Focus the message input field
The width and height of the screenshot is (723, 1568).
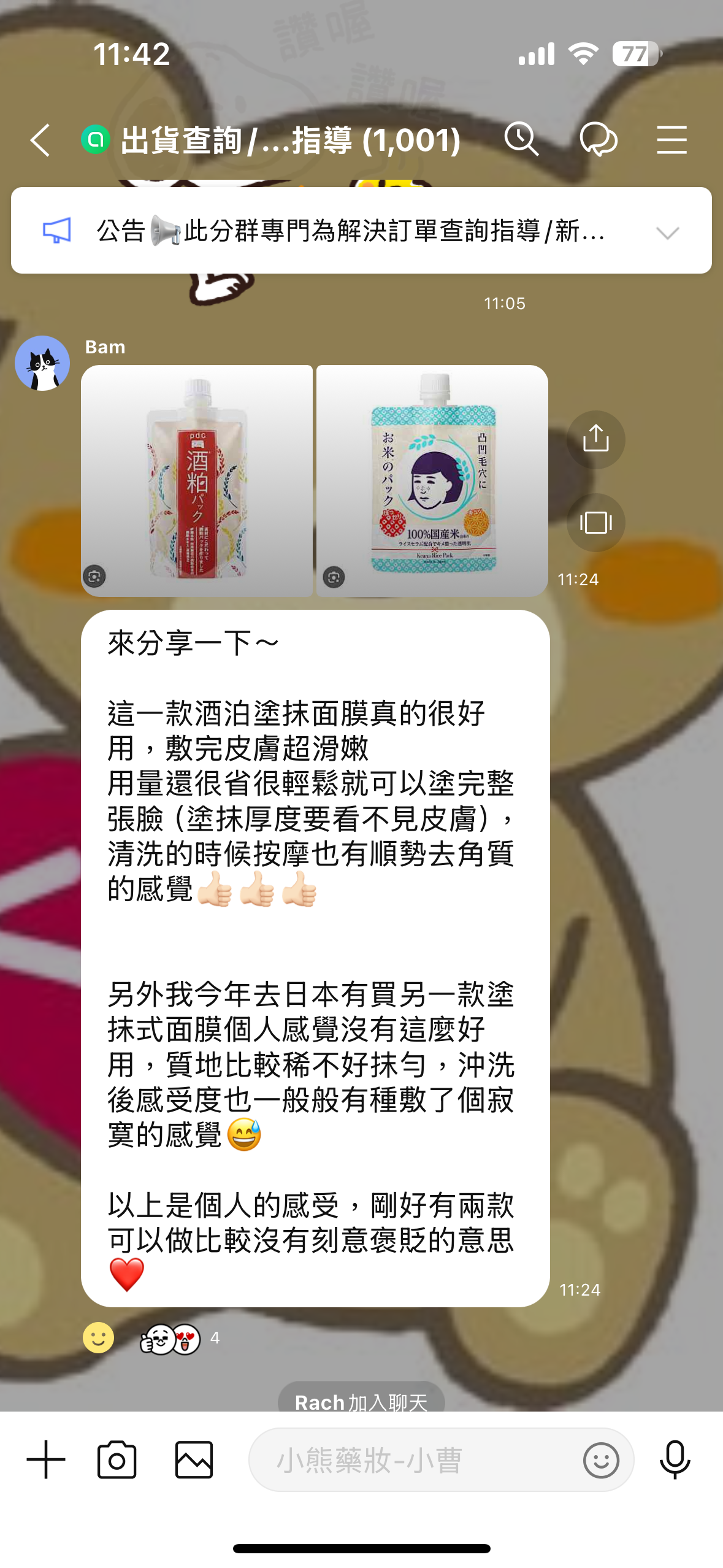(x=417, y=1459)
